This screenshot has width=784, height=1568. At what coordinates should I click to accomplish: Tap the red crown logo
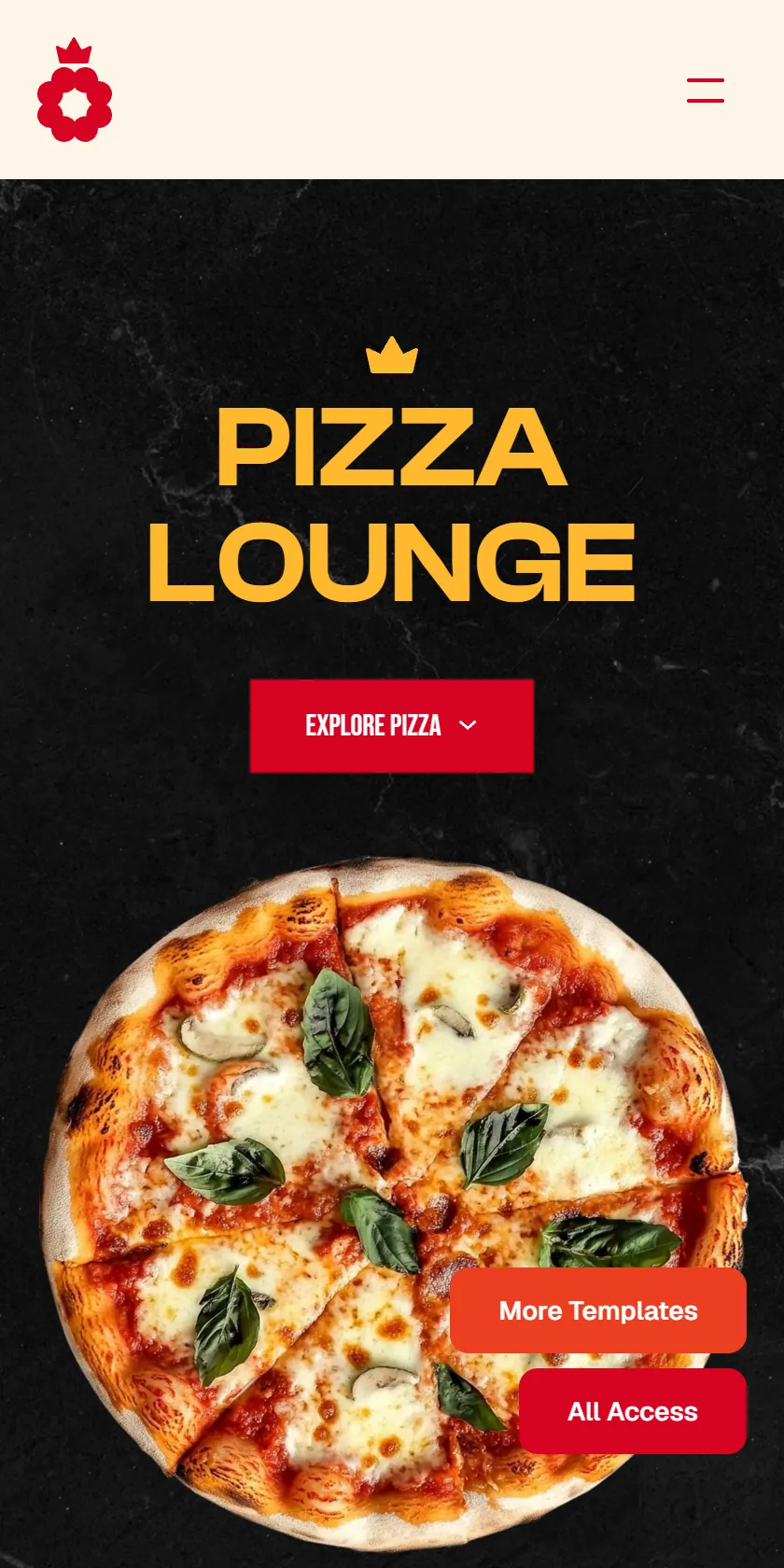[x=75, y=90]
